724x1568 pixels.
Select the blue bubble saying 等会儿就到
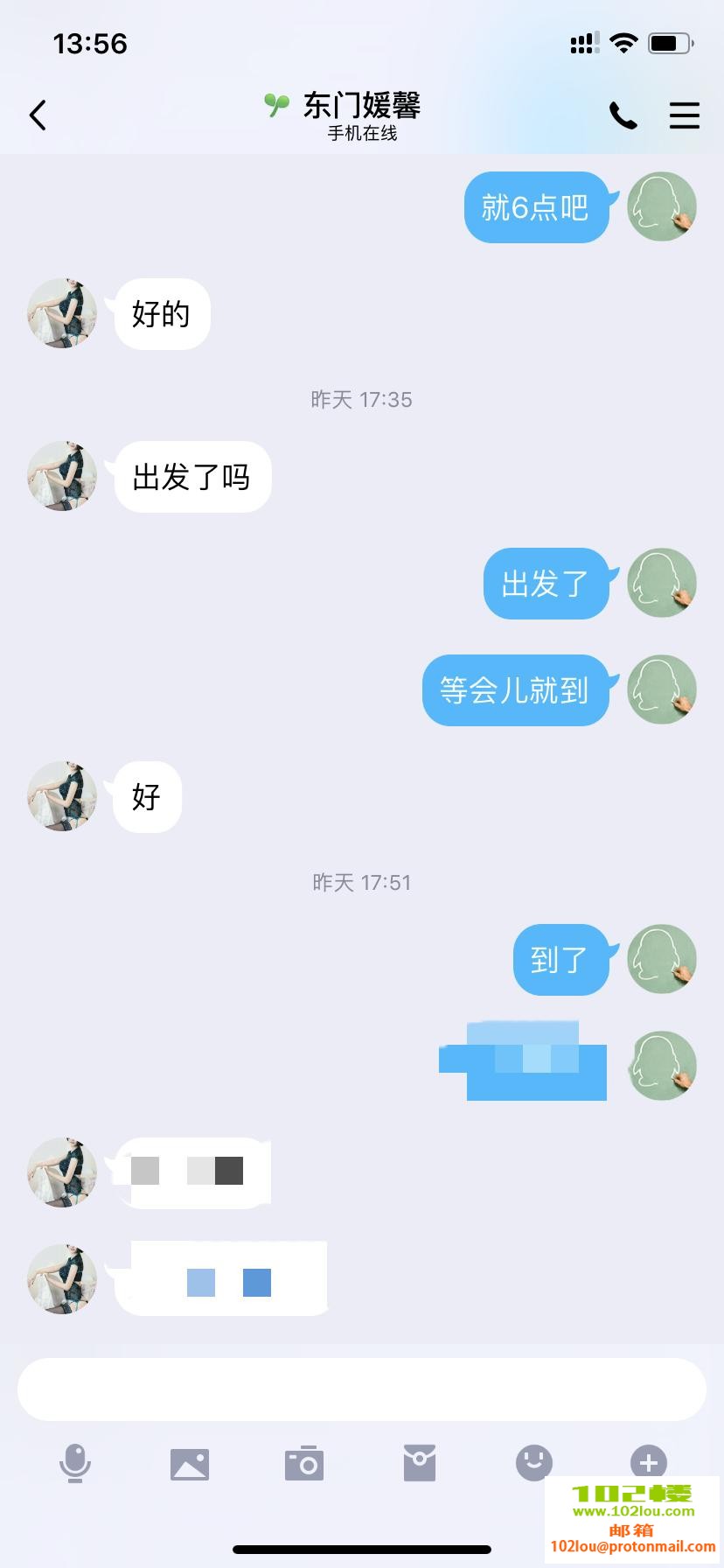[x=517, y=690]
